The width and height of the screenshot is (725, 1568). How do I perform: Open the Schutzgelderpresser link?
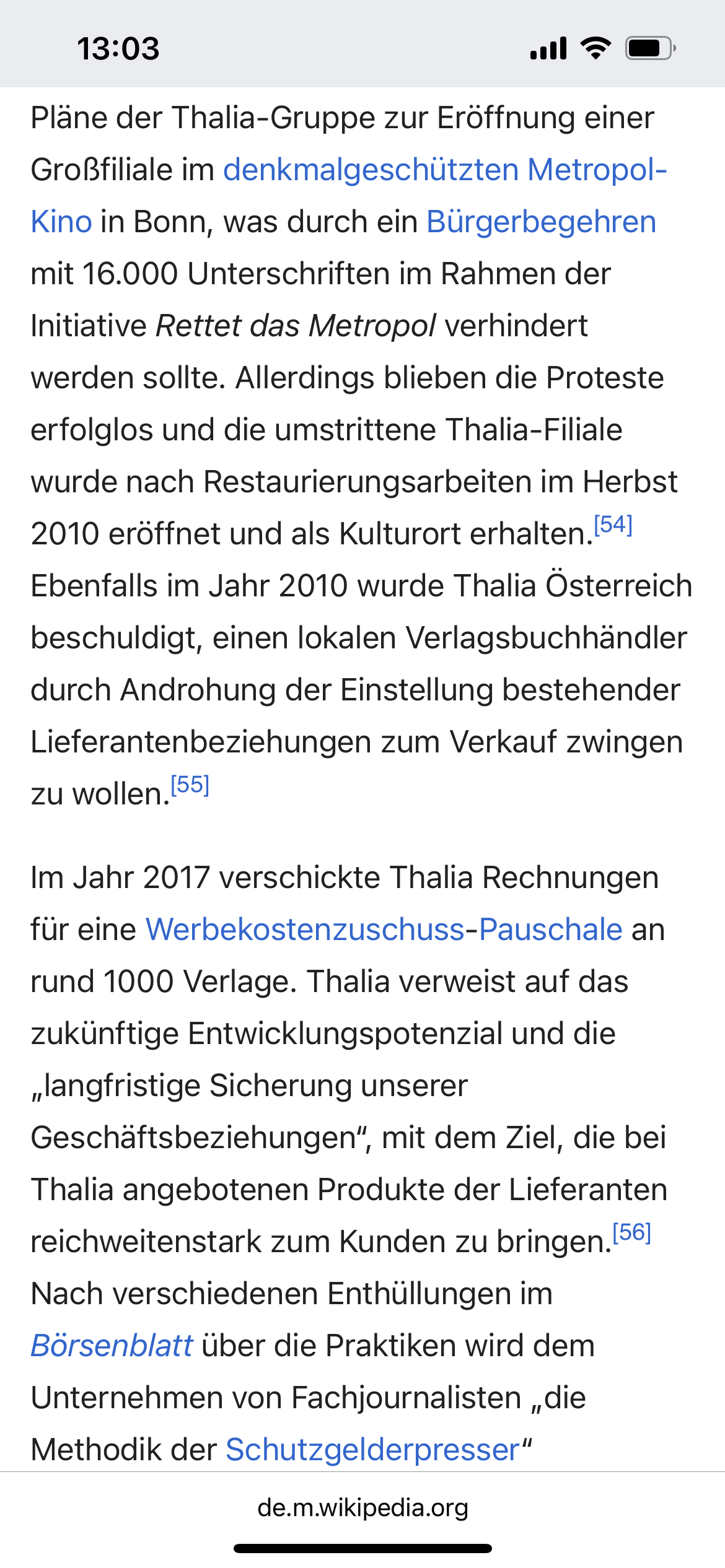pos(372,1449)
